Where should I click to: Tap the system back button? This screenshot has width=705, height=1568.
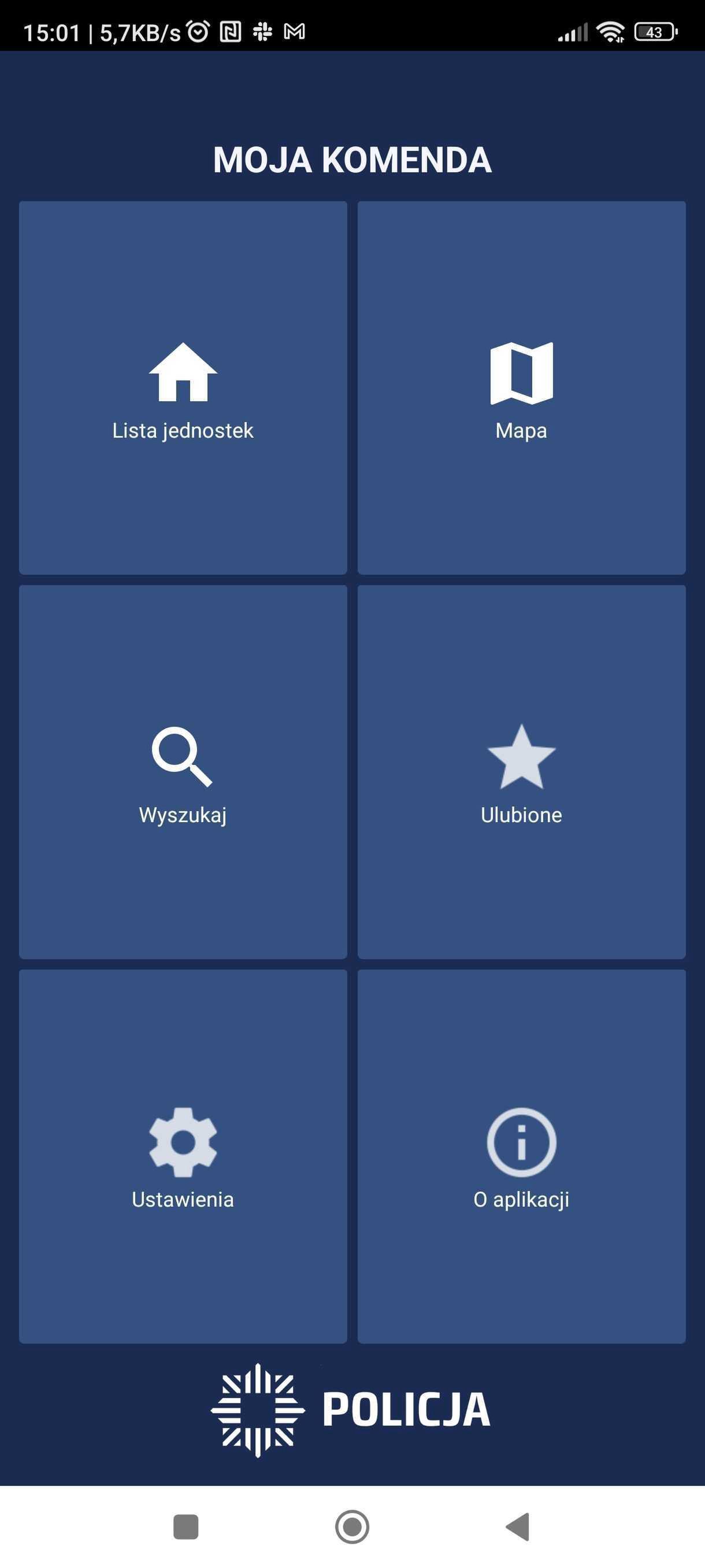point(518,1526)
